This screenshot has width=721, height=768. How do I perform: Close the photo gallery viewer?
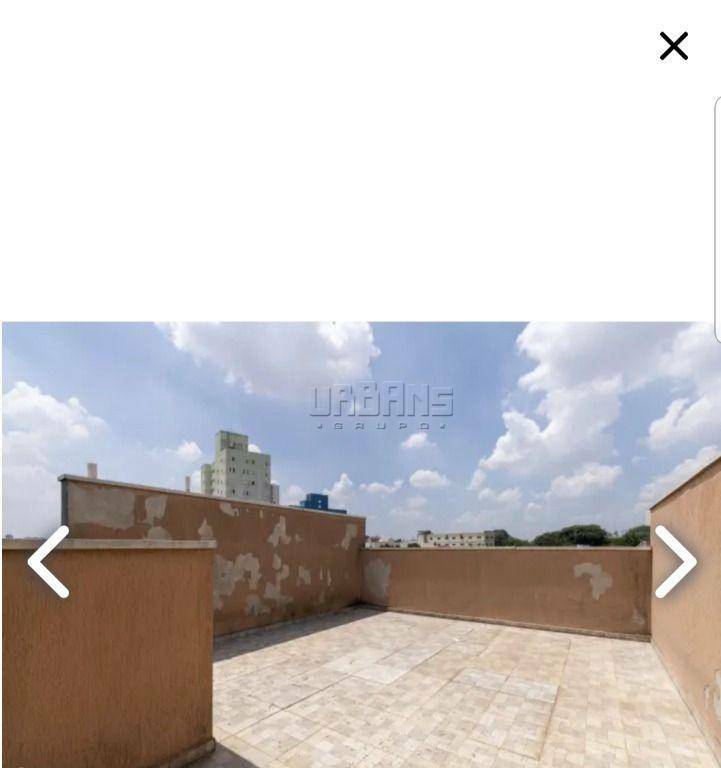673,46
